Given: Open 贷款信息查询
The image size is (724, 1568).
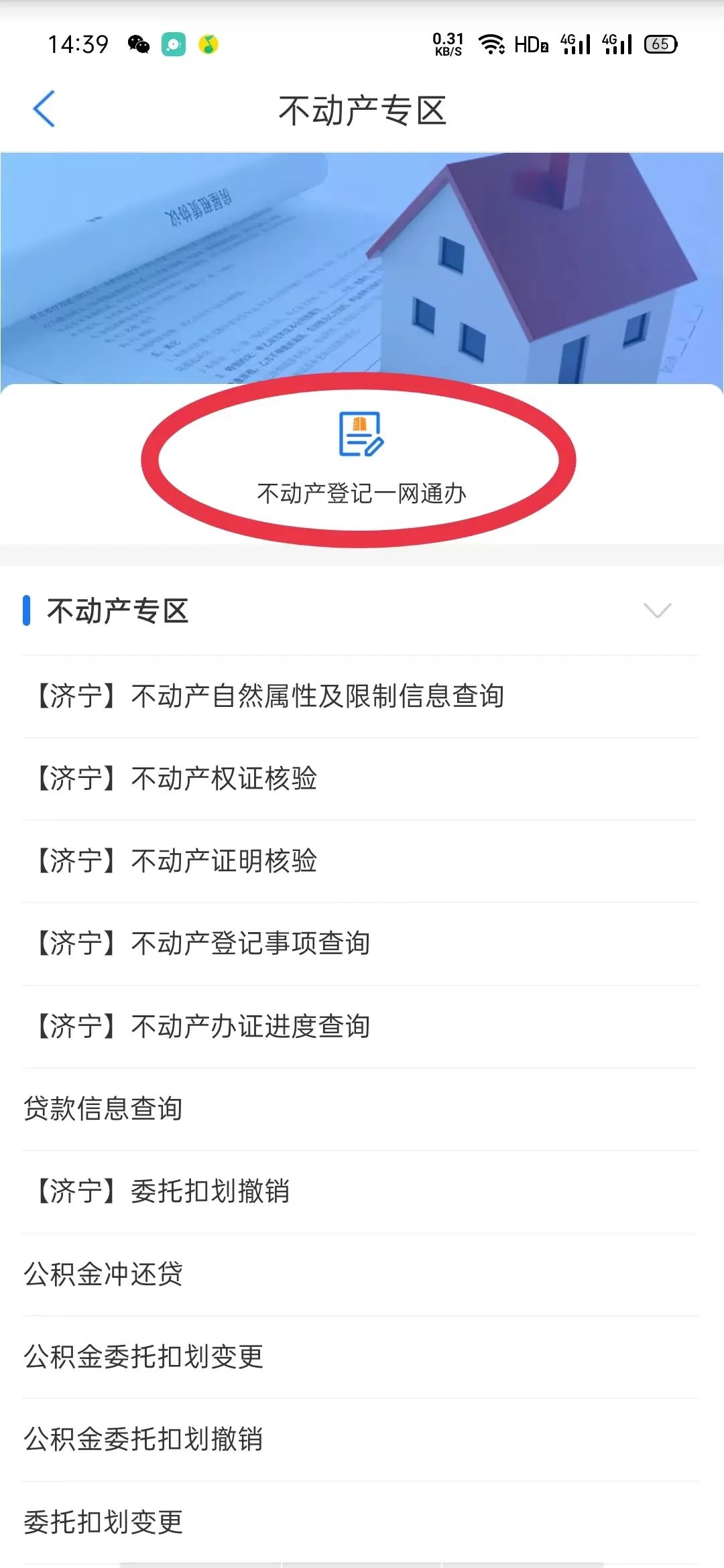Looking at the screenshot, I should click(x=103, y=1108).
